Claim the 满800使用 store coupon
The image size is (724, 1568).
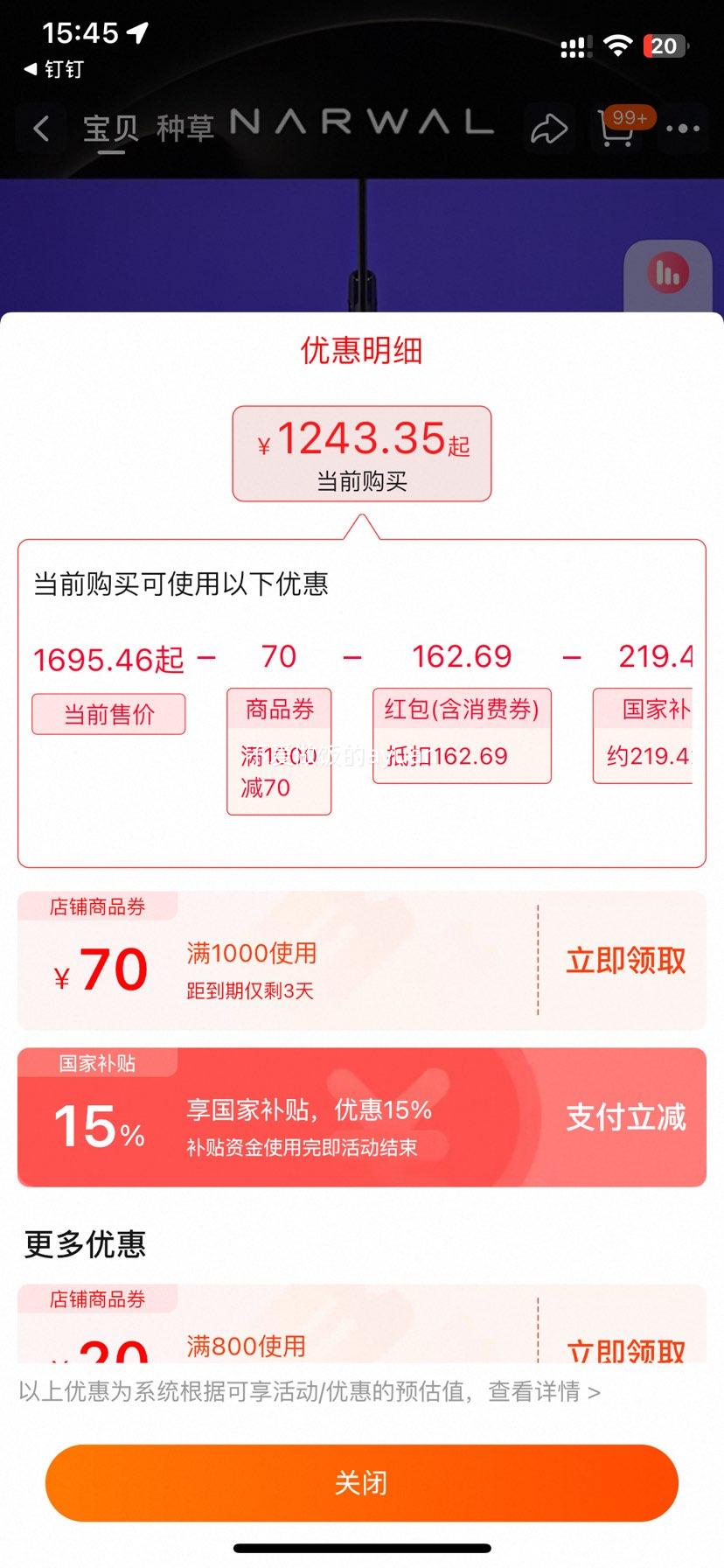625,1348
